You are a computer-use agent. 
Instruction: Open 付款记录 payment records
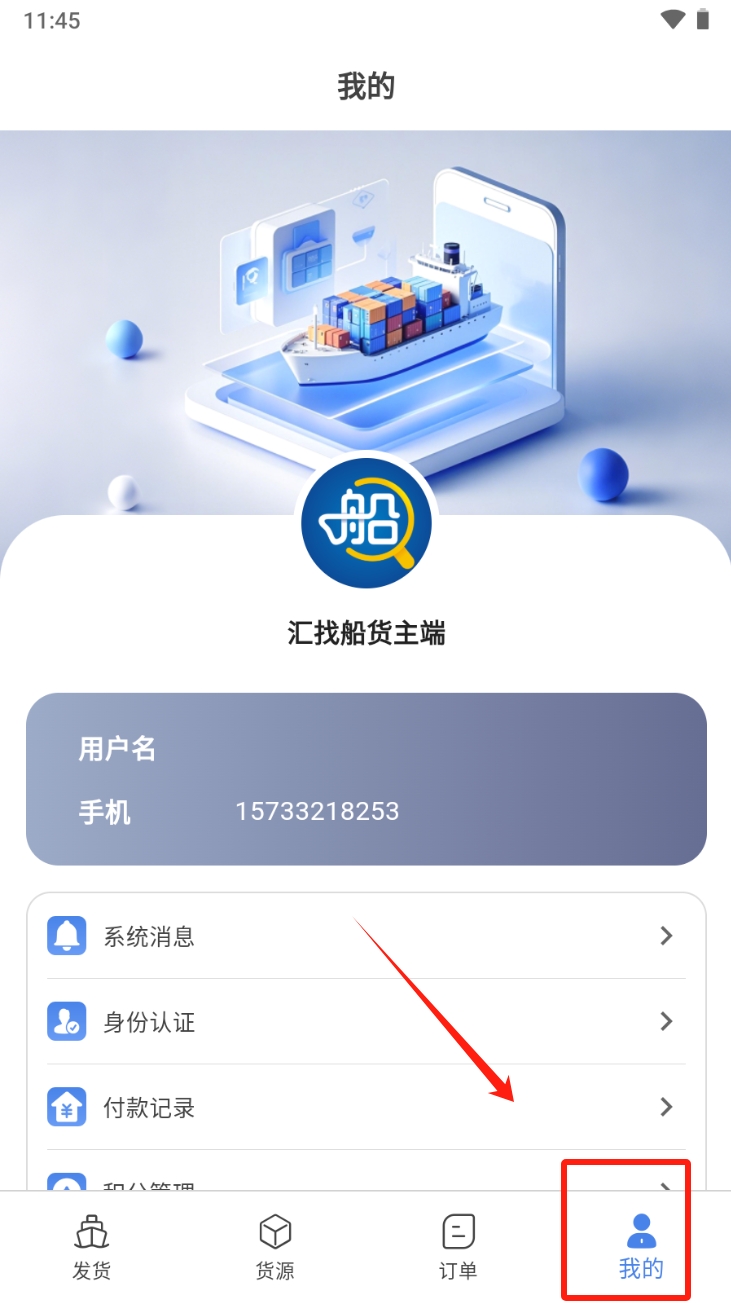click(x=365, y=1107)
